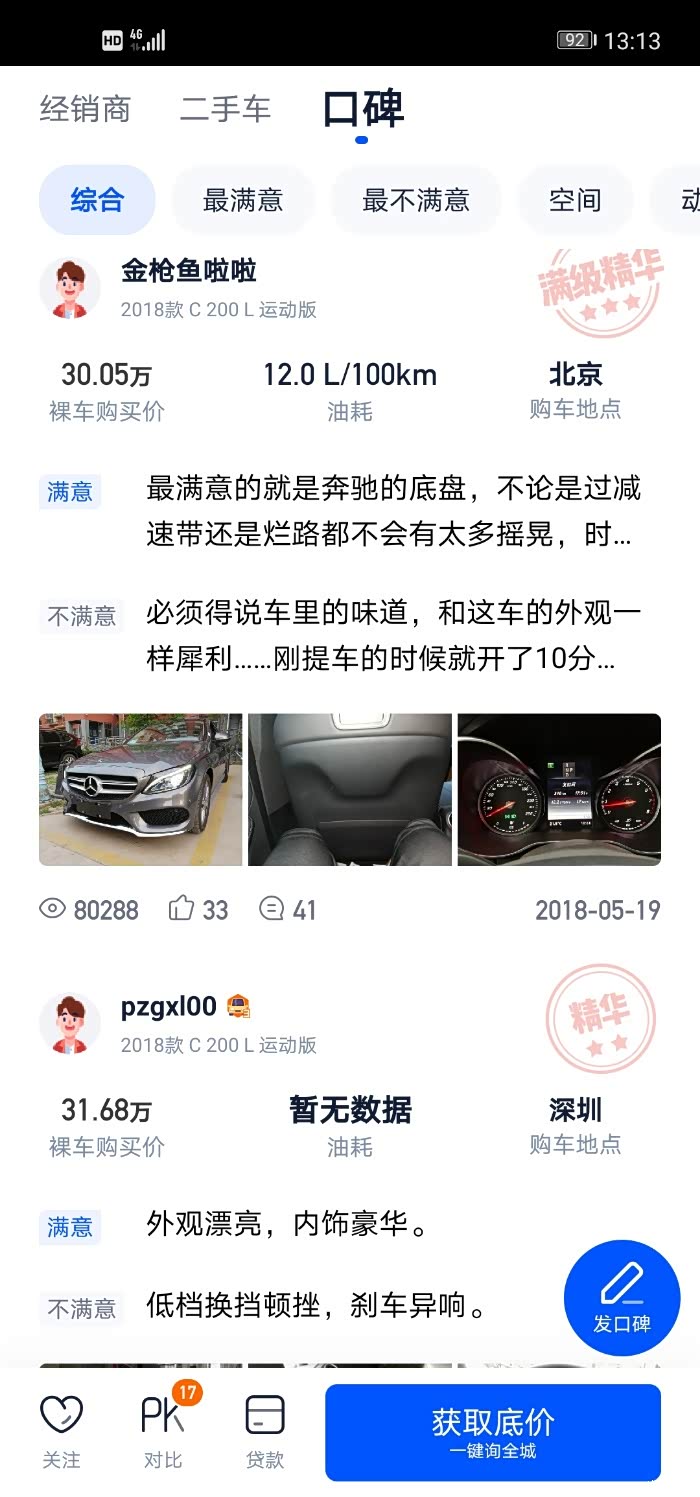Image resolution: width=700 pixels, height=1497 pixels.
Task: Open the PK 对比 comparison
Action: click(163, 1432)
